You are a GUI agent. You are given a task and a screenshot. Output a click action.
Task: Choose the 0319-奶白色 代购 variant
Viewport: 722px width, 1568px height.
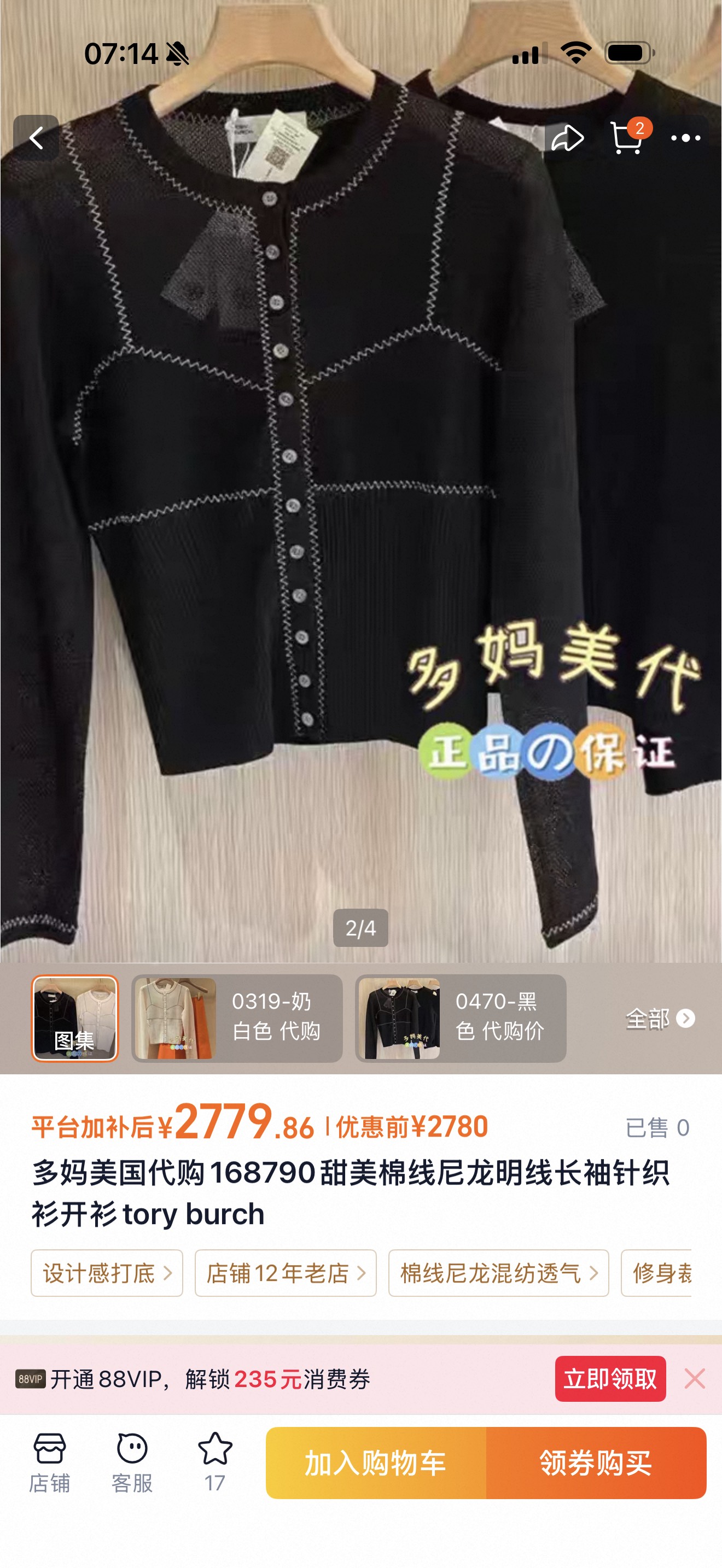237,1018
